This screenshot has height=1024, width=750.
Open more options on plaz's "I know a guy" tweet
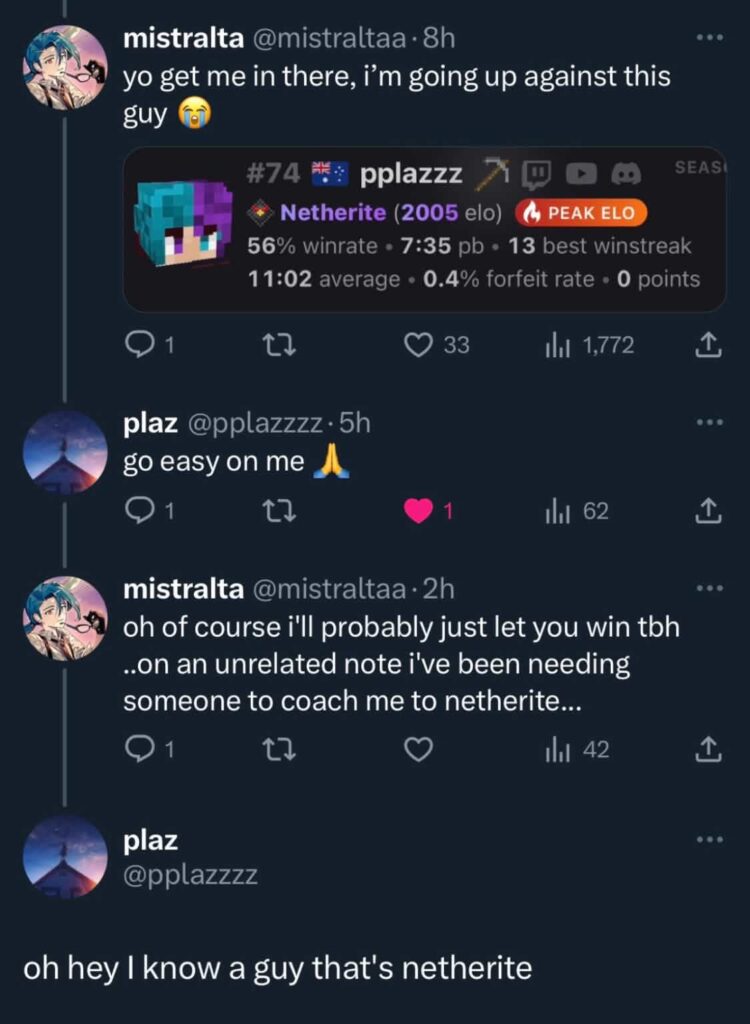pyautogui.click(x=708, y=838)
